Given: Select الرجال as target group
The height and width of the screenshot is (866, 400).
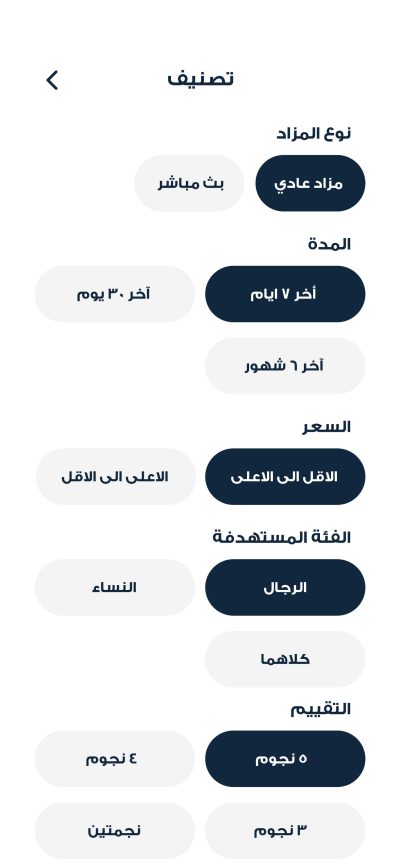Looking at the screenshot, I should click(285, 588).
